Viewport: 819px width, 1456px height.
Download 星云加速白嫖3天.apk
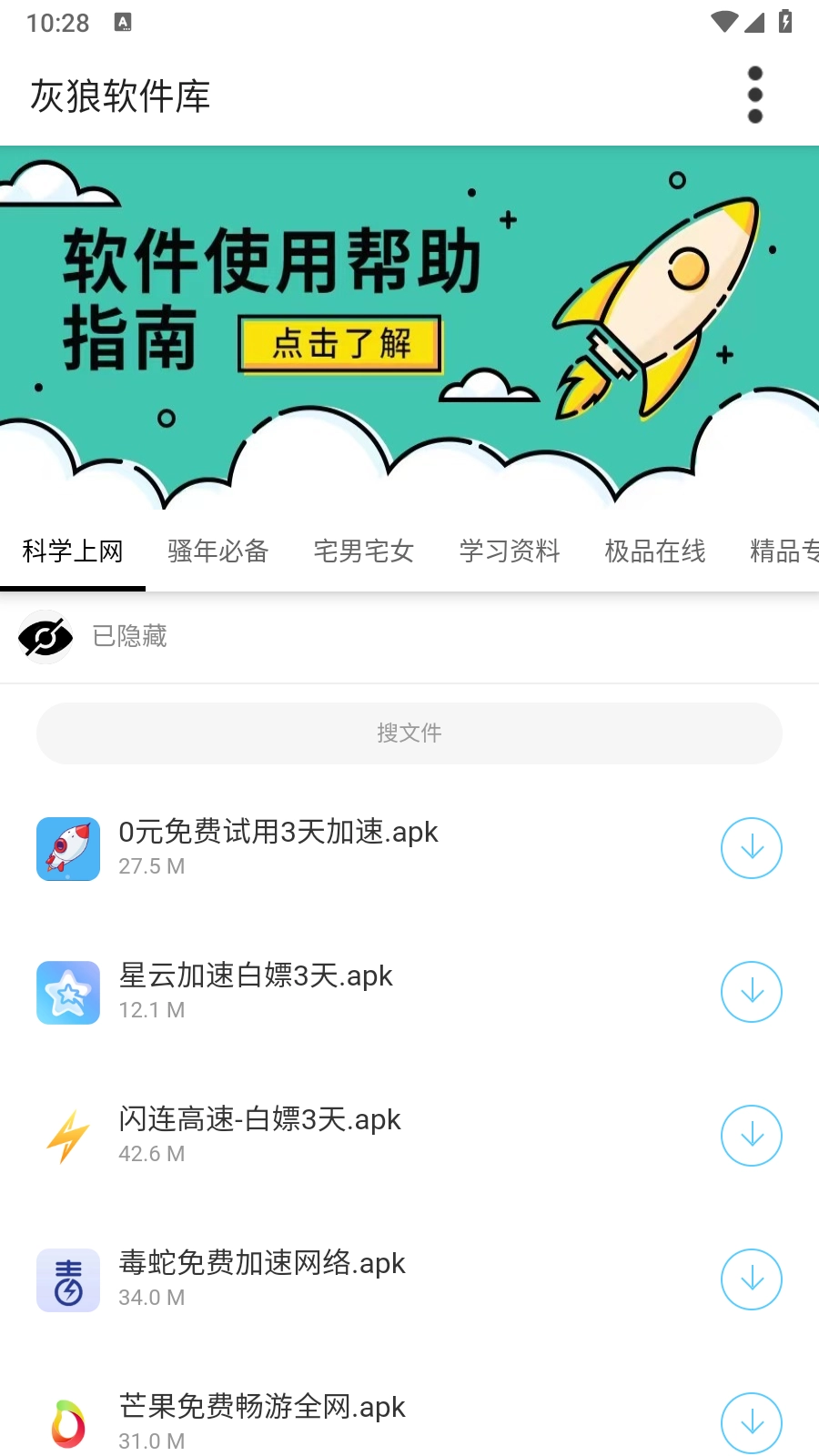tap(751, 992)
